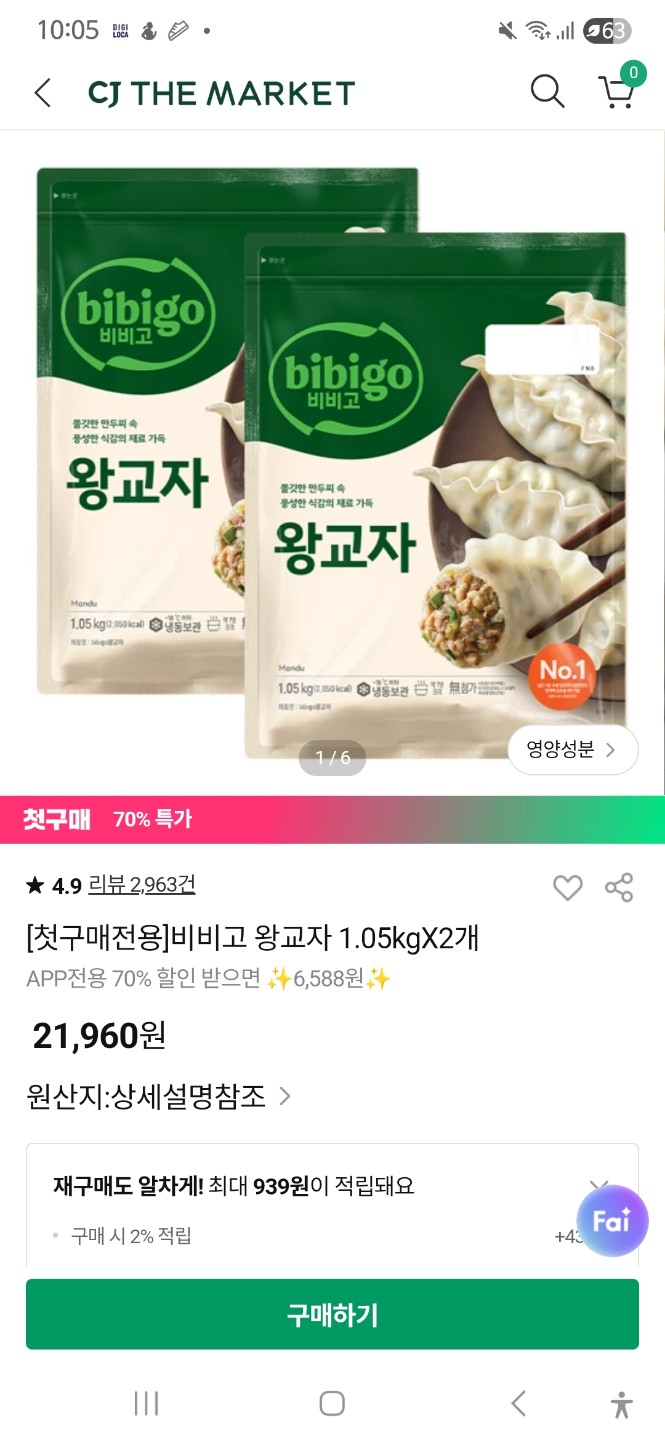Tap the 구매하기 purchase button
Image resolution: width=665 pixels, height=1440 pixels.
[x=332, y=1314]
